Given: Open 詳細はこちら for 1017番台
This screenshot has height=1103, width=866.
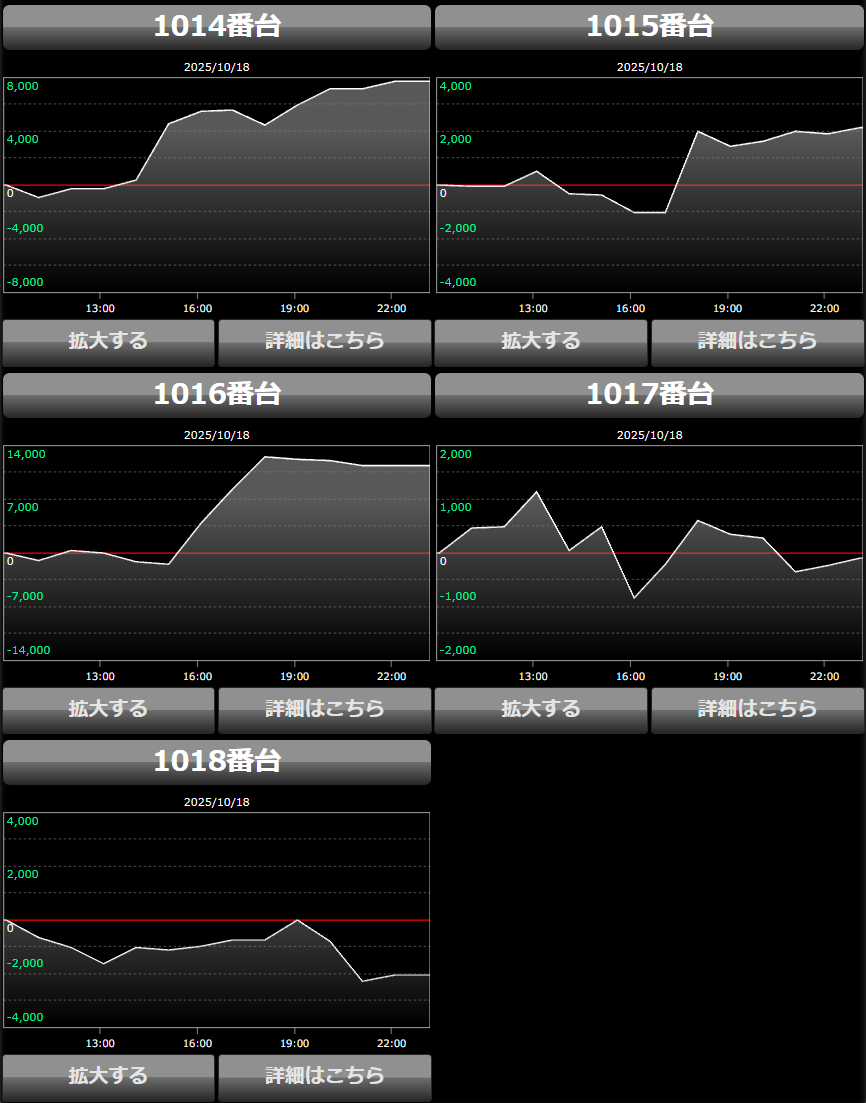Looking at the screenshot, I should [757, 710].
